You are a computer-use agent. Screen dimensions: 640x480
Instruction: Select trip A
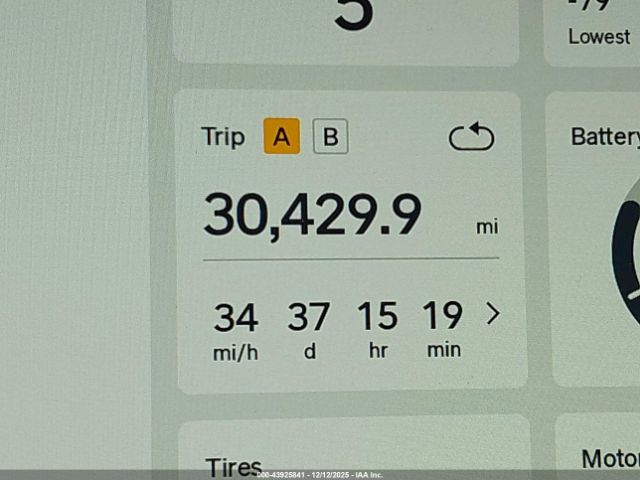coord(282,137)
